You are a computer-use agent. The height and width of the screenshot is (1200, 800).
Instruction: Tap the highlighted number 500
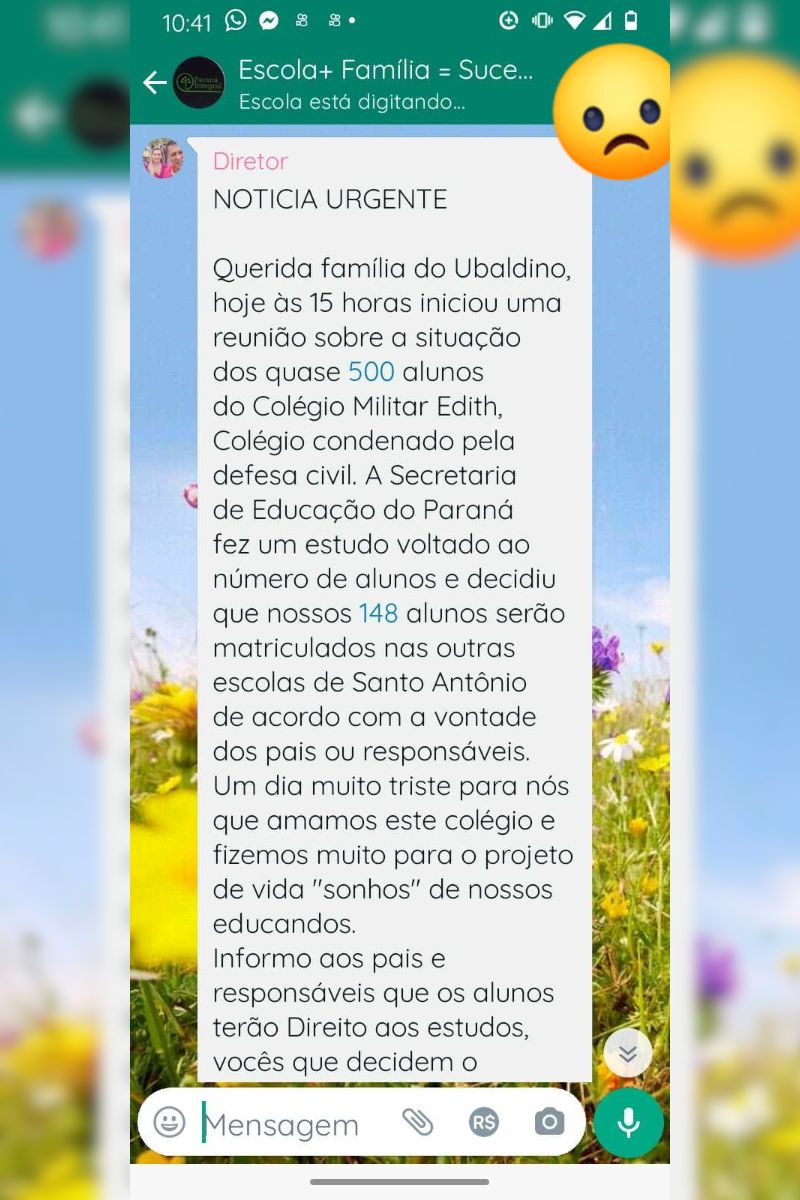coord(371,372)
